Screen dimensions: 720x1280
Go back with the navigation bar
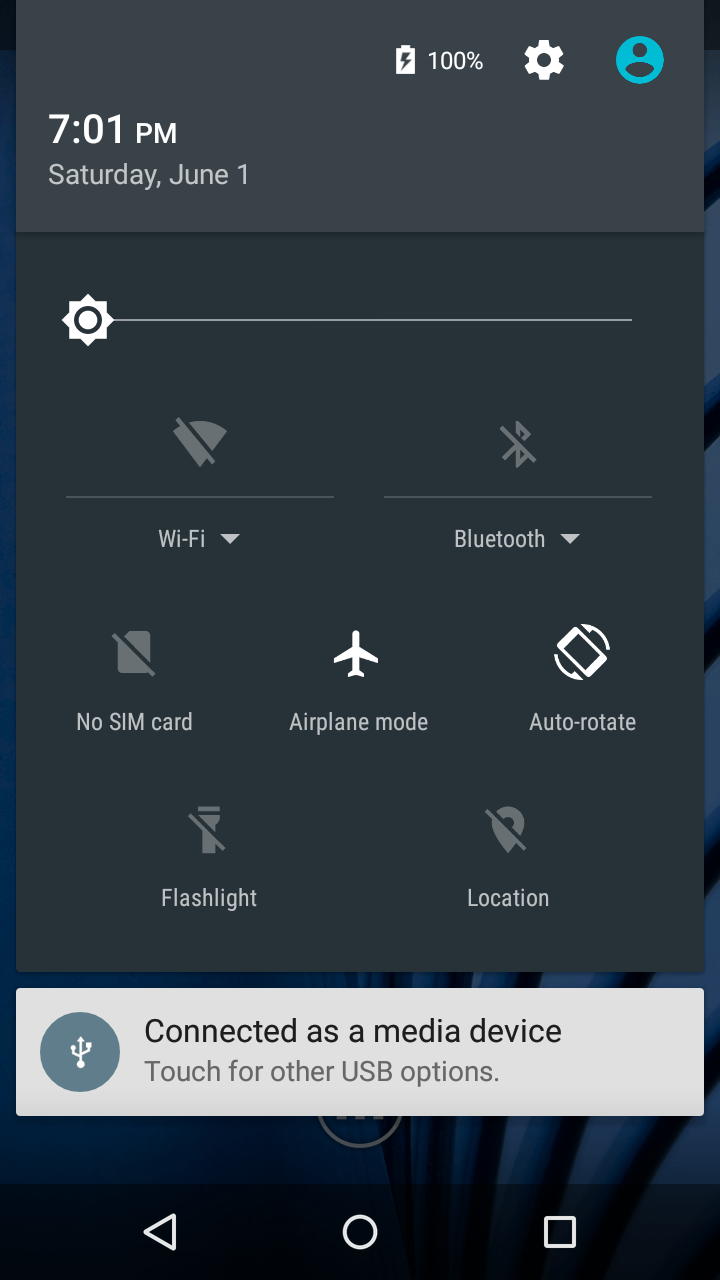160,1232
